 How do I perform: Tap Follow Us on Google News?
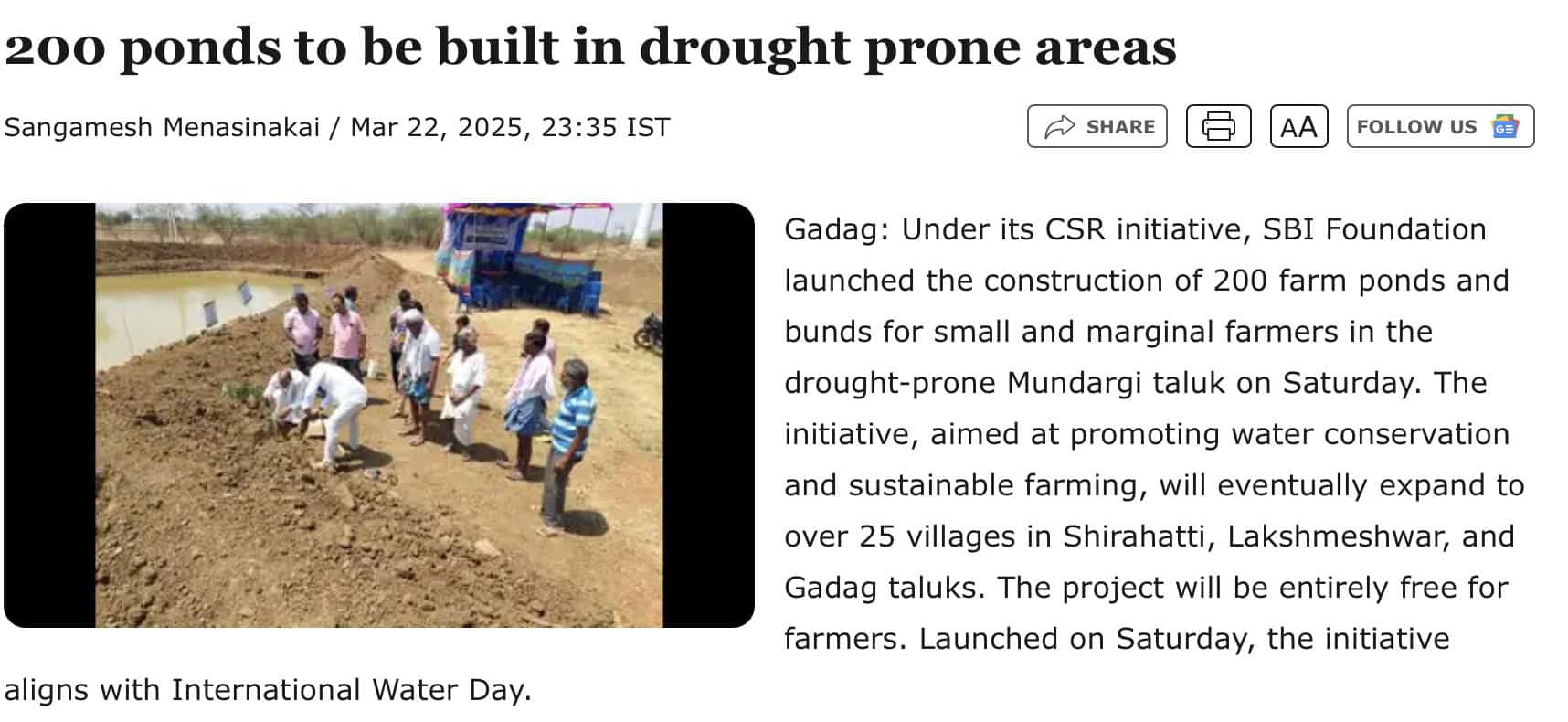[x=1440, y=126]
